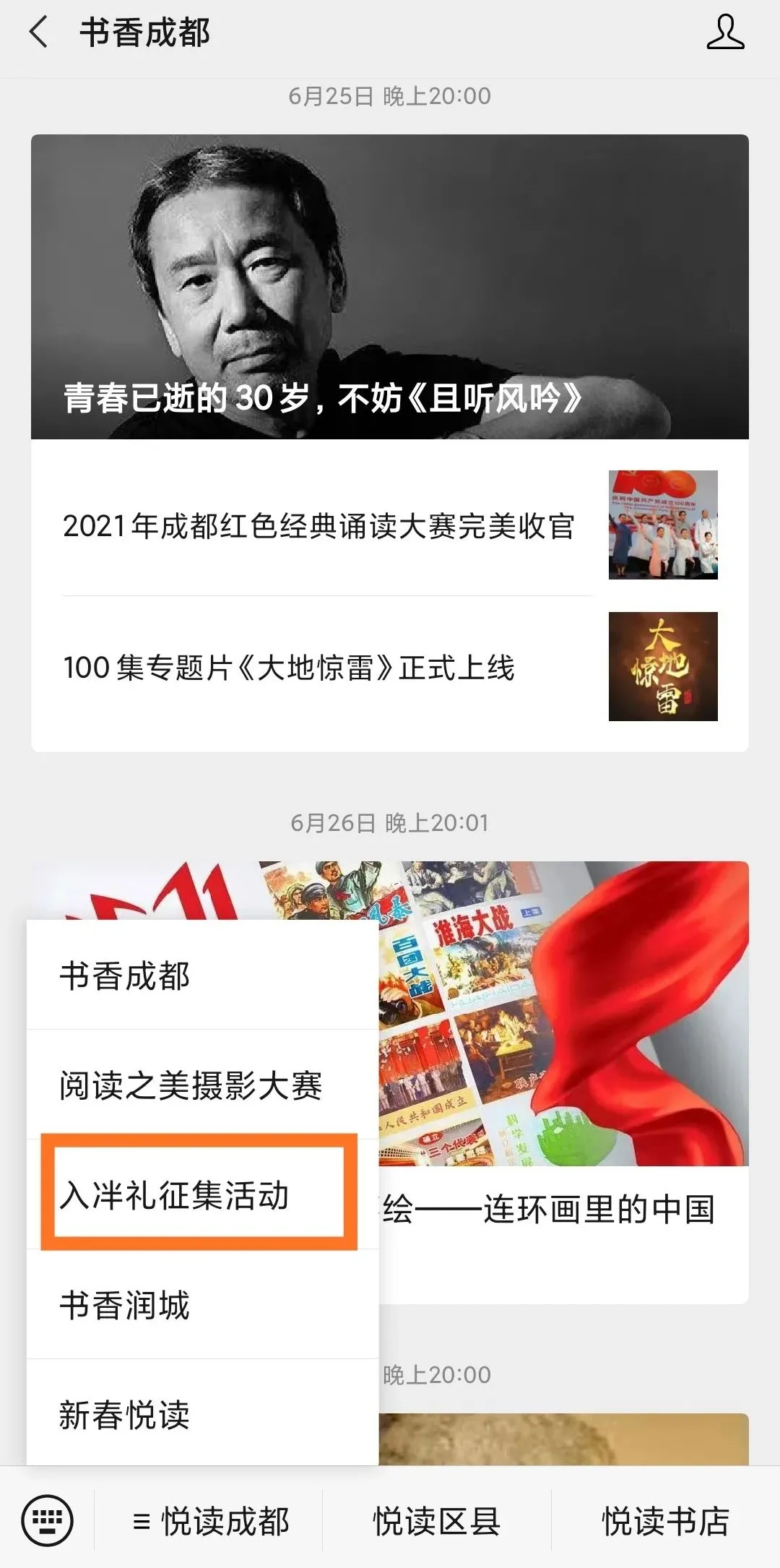This screenshot has width=780, height=1568.
Task: Open 书香润城 menu entry
Action: point(202,1305)
